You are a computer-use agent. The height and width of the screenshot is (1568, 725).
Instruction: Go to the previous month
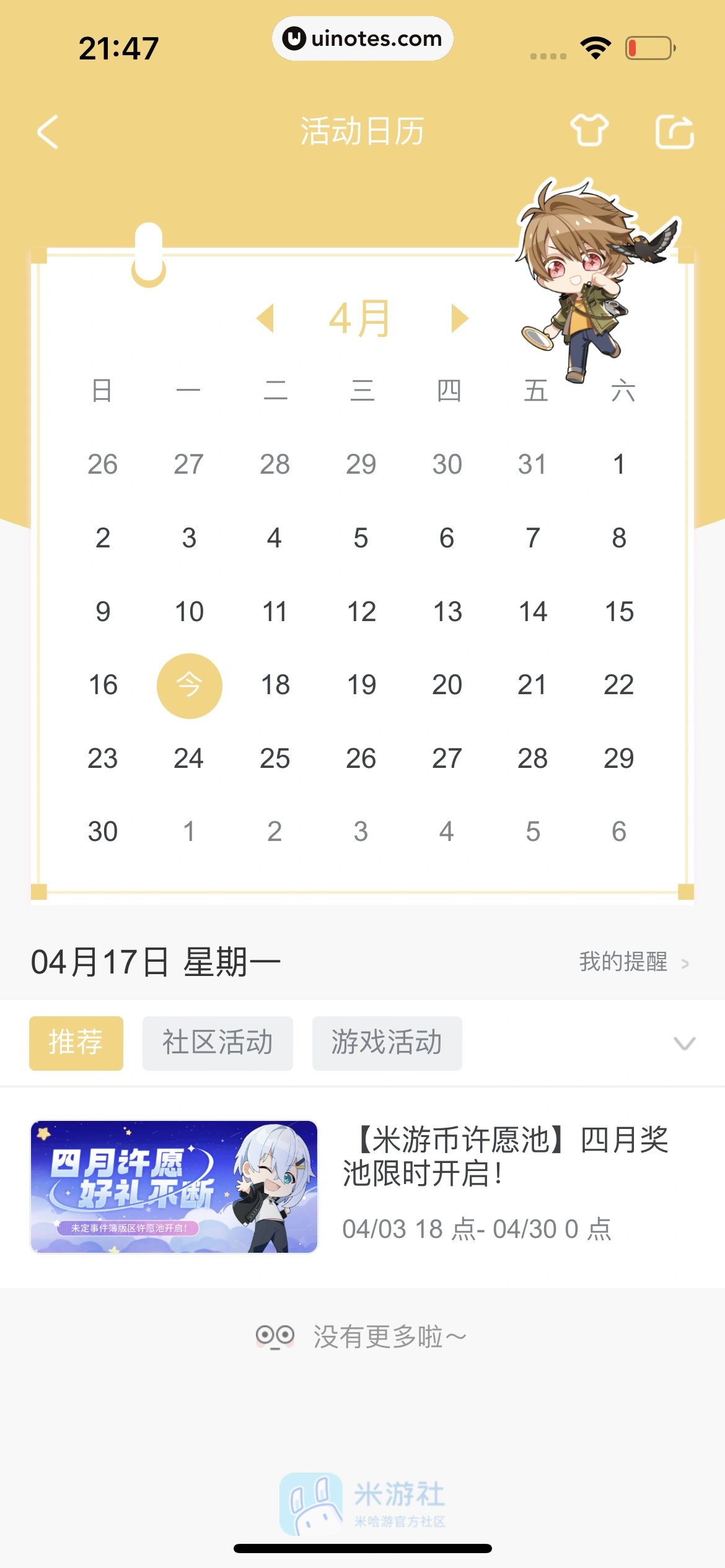tap(266, 318)
